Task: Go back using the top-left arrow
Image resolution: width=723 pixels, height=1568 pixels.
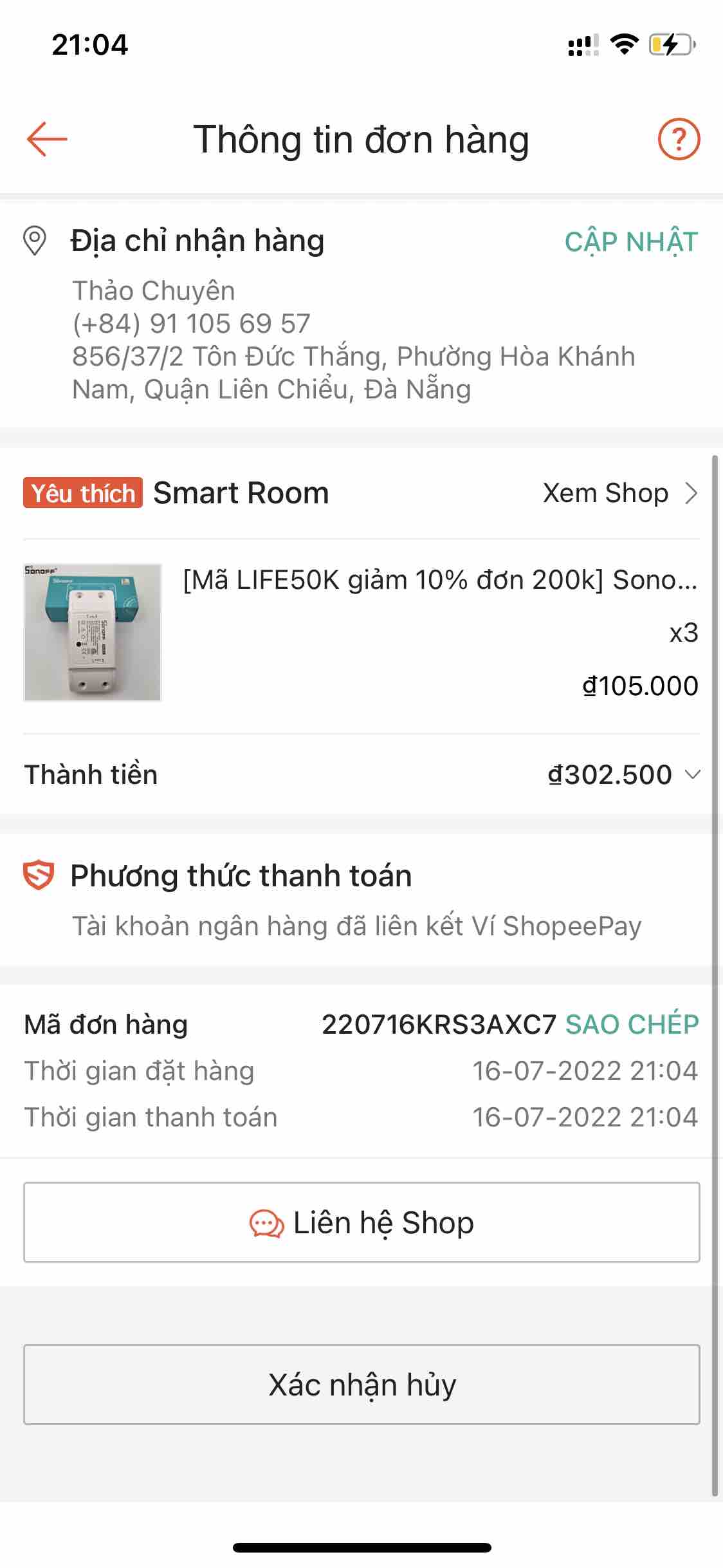Action: [x=47, y=139]
